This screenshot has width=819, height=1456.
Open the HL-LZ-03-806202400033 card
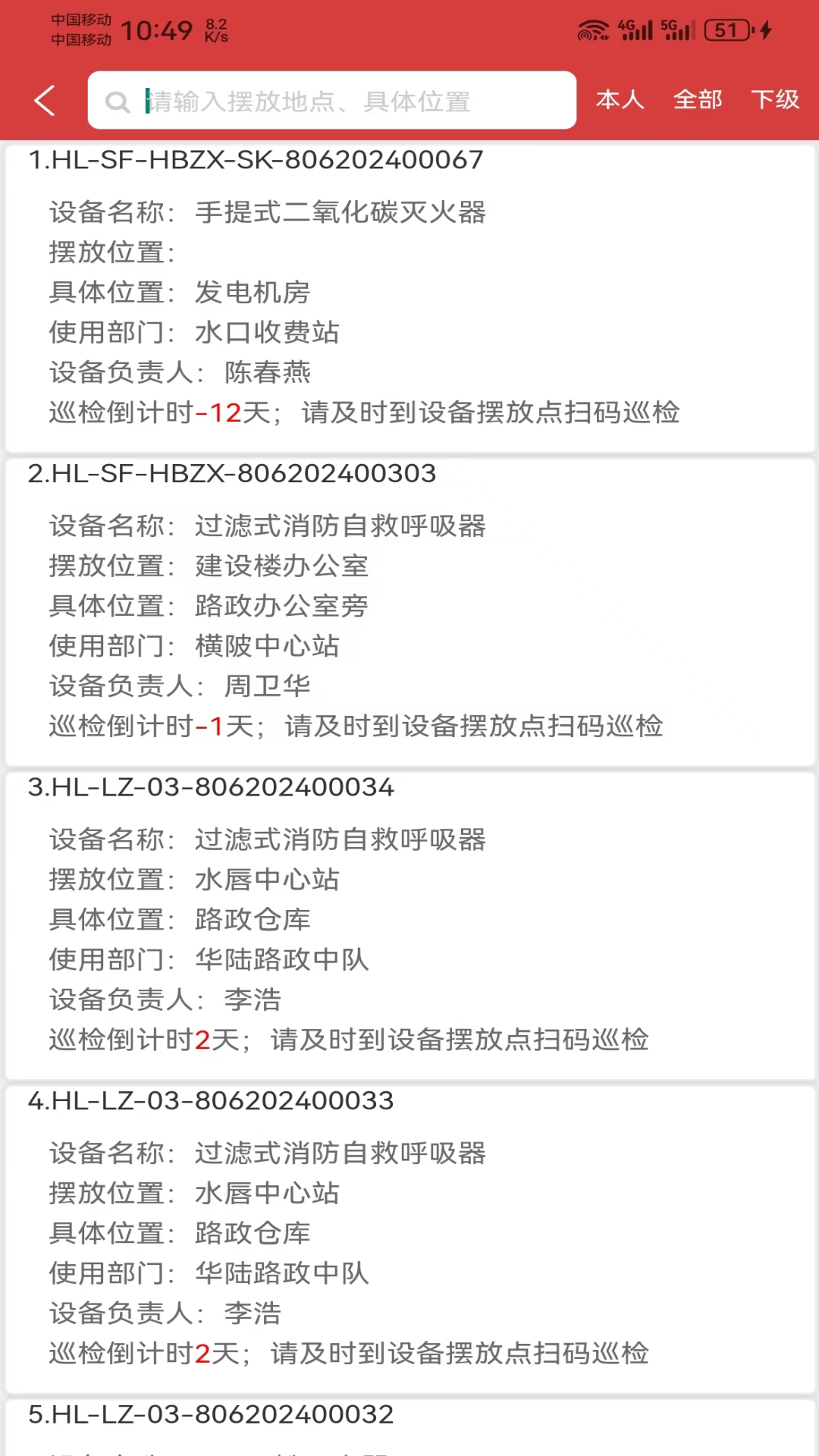coord(409,1239)
